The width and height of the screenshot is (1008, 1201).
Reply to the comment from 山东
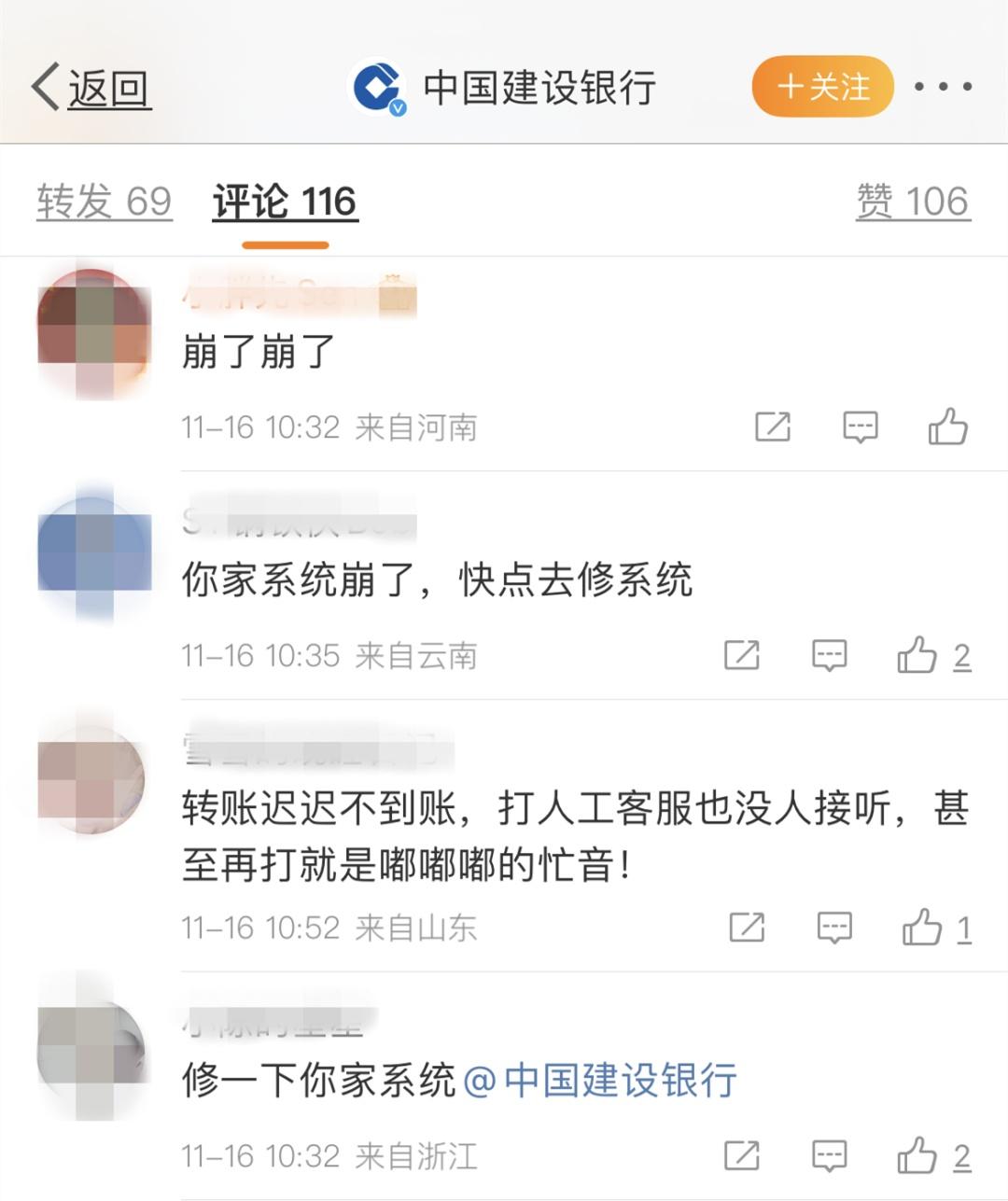click(x=834, y=928)
